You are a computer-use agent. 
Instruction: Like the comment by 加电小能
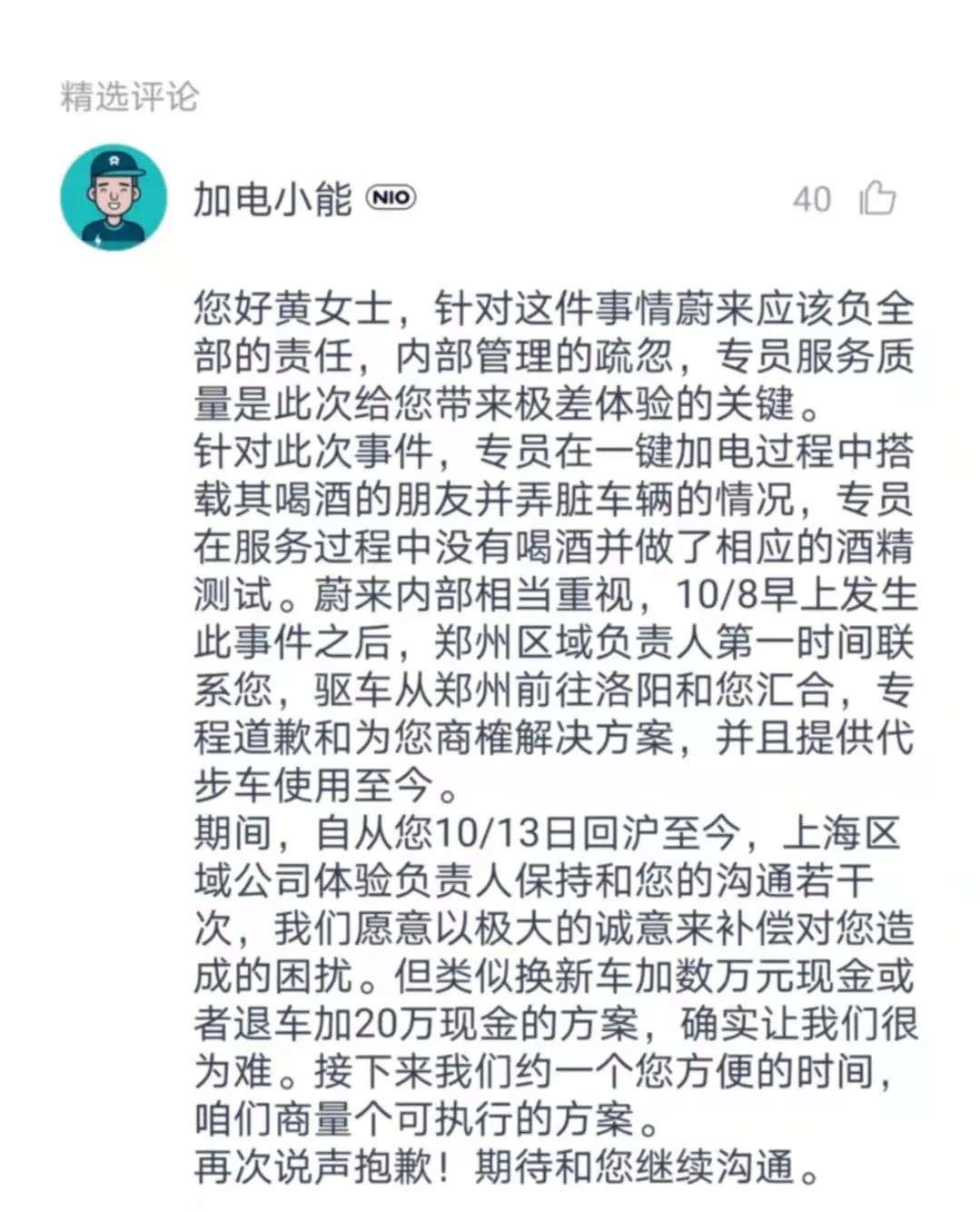click(877, 198)
